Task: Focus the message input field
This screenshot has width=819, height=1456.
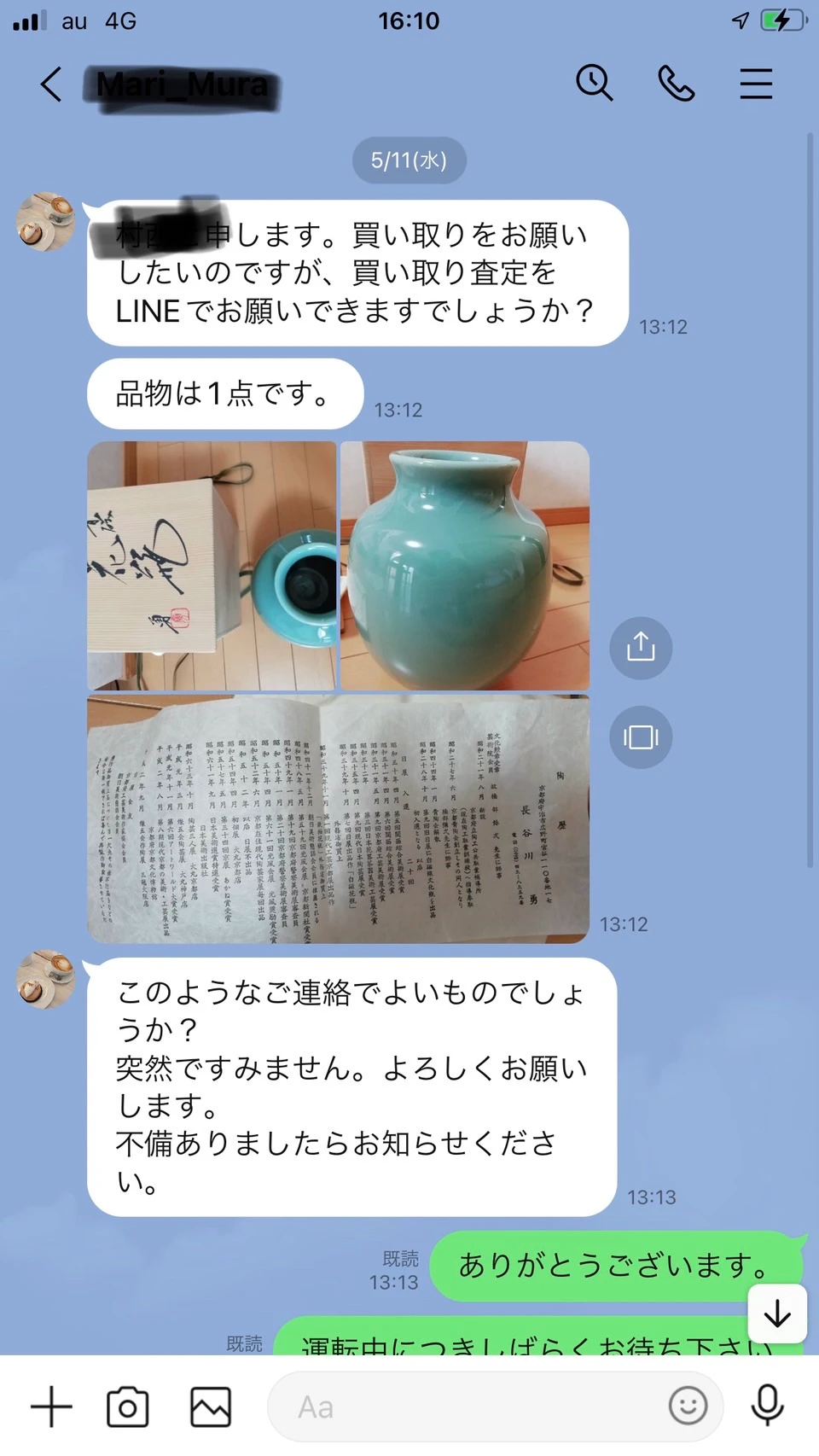Action: (469, 1406)
